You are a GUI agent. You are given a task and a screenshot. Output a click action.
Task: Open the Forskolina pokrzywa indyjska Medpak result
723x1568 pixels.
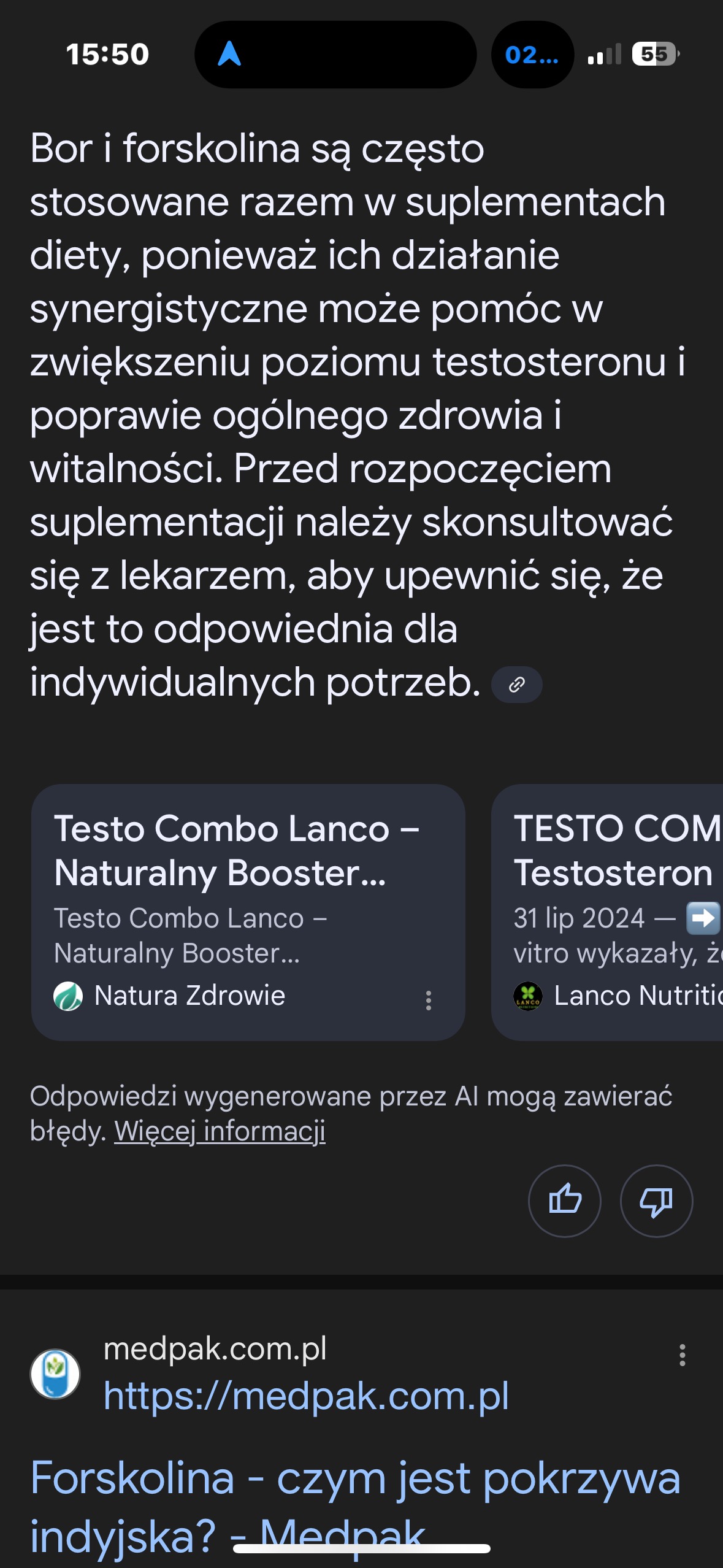pos(355,1505)
